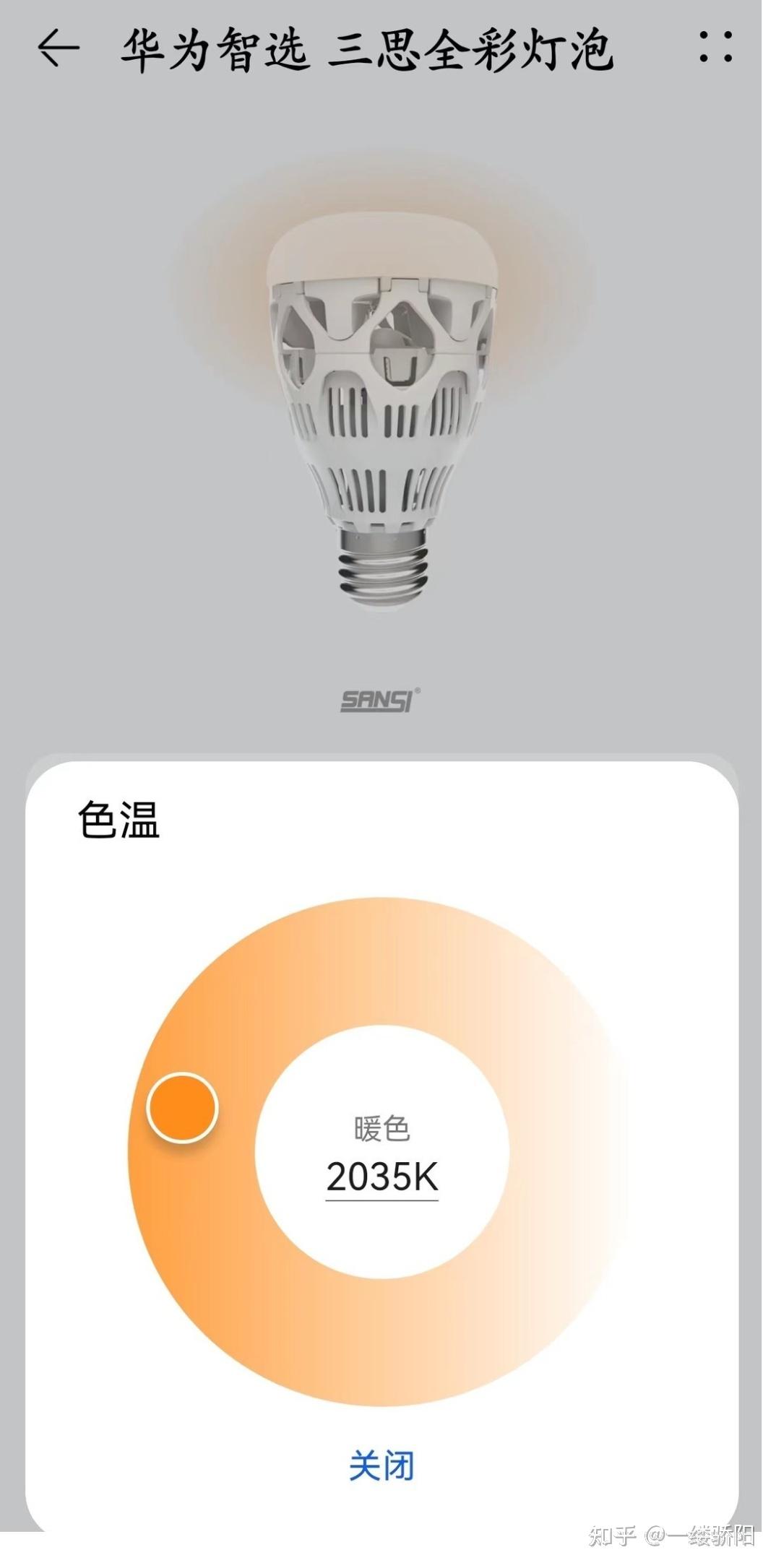The height and width of the screenshot is (1568, 776).
Task: Open the four-dot more menu
Action: (715, 47)
